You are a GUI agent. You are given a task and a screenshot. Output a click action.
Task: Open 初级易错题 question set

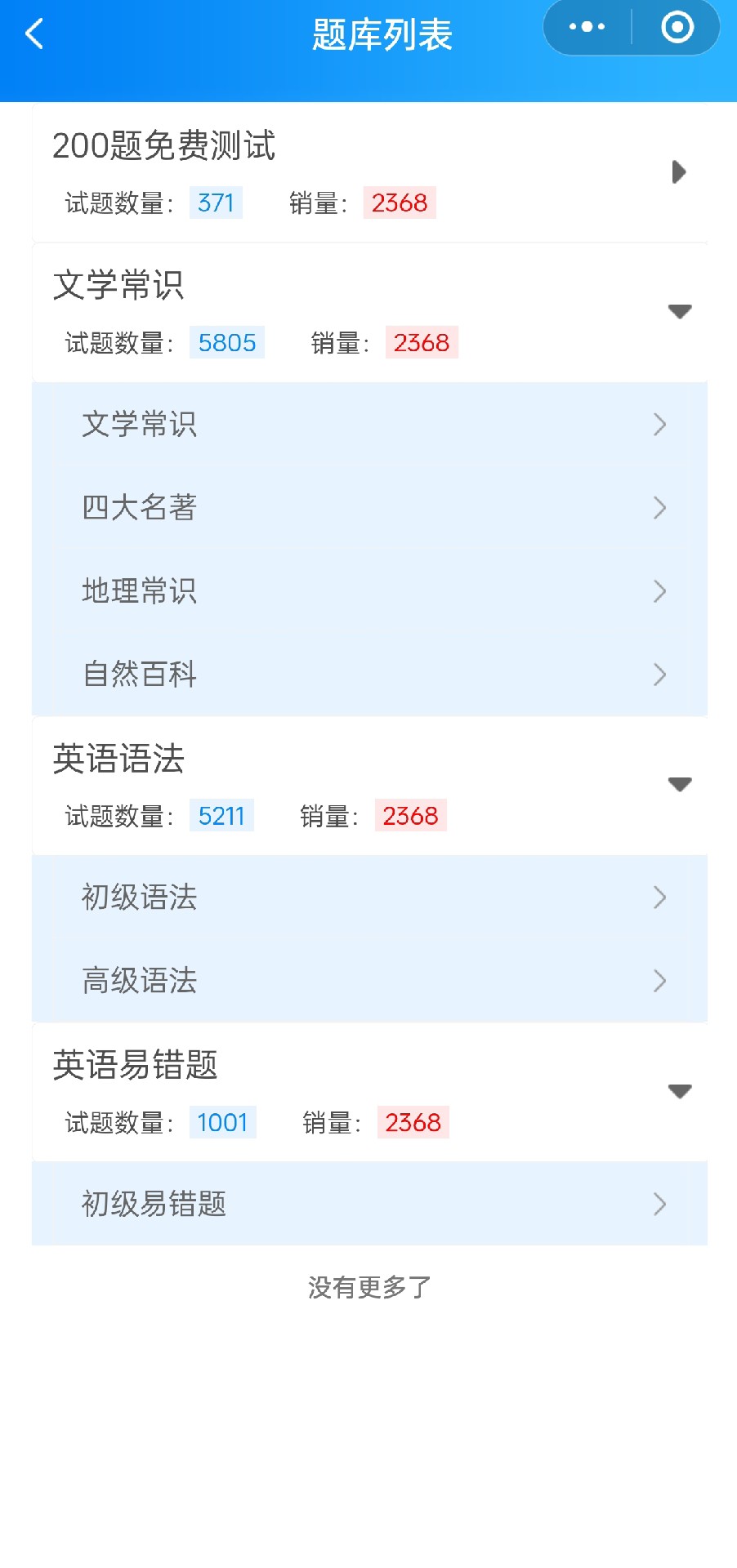(369, 1204)
